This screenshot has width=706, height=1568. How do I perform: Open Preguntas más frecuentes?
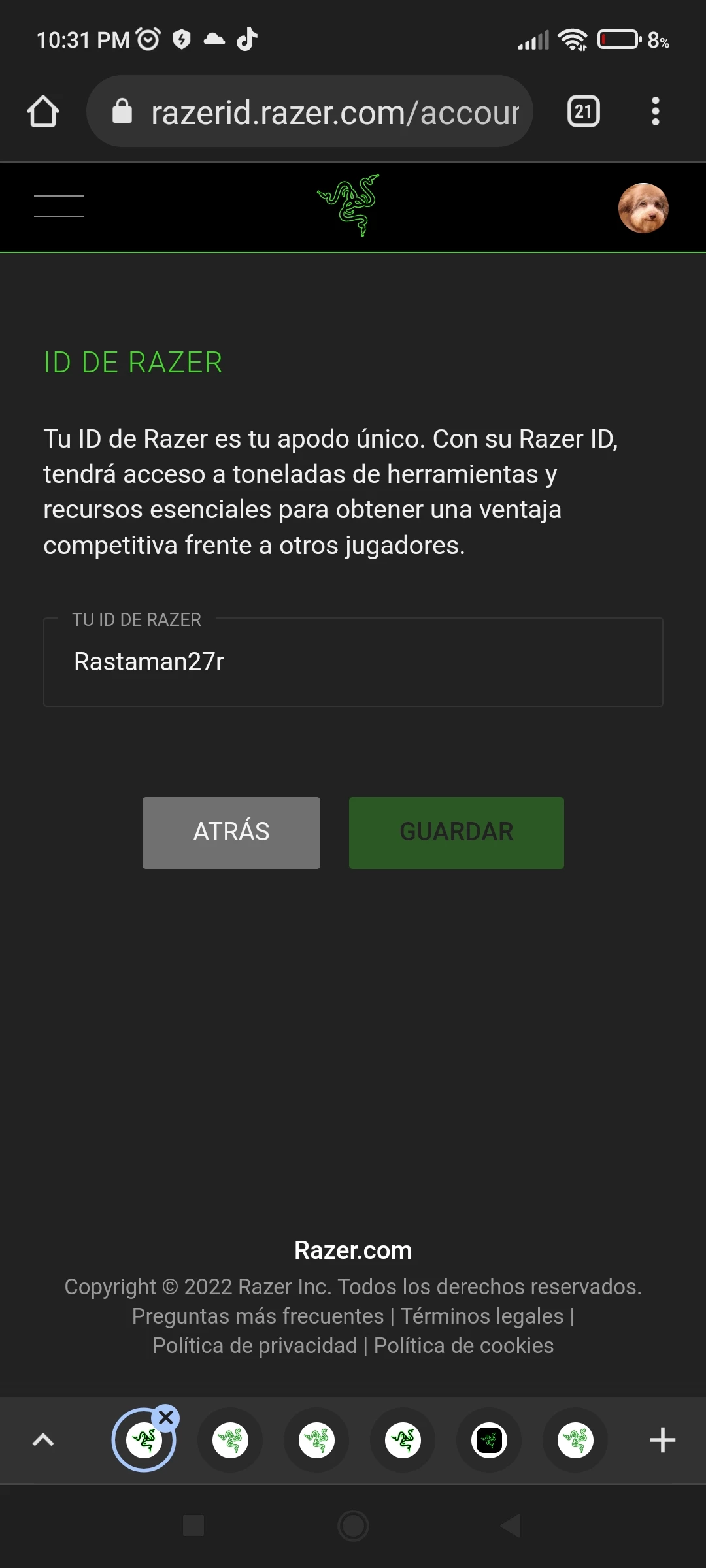(x=258, y=1316)
